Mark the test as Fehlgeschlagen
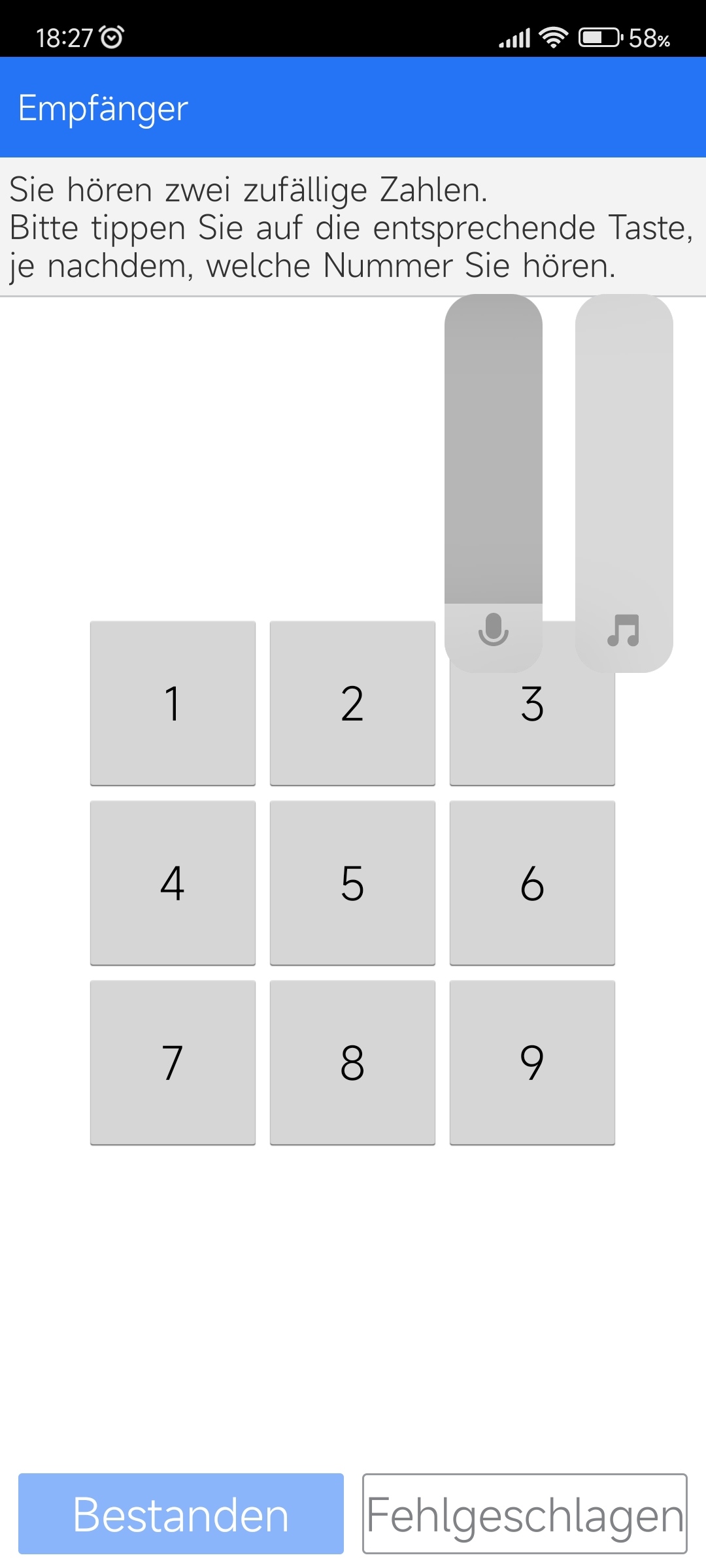Image resolution: width=706 pixels, height=1568 pixels. pyautogui.click(x=525, y=1514)
